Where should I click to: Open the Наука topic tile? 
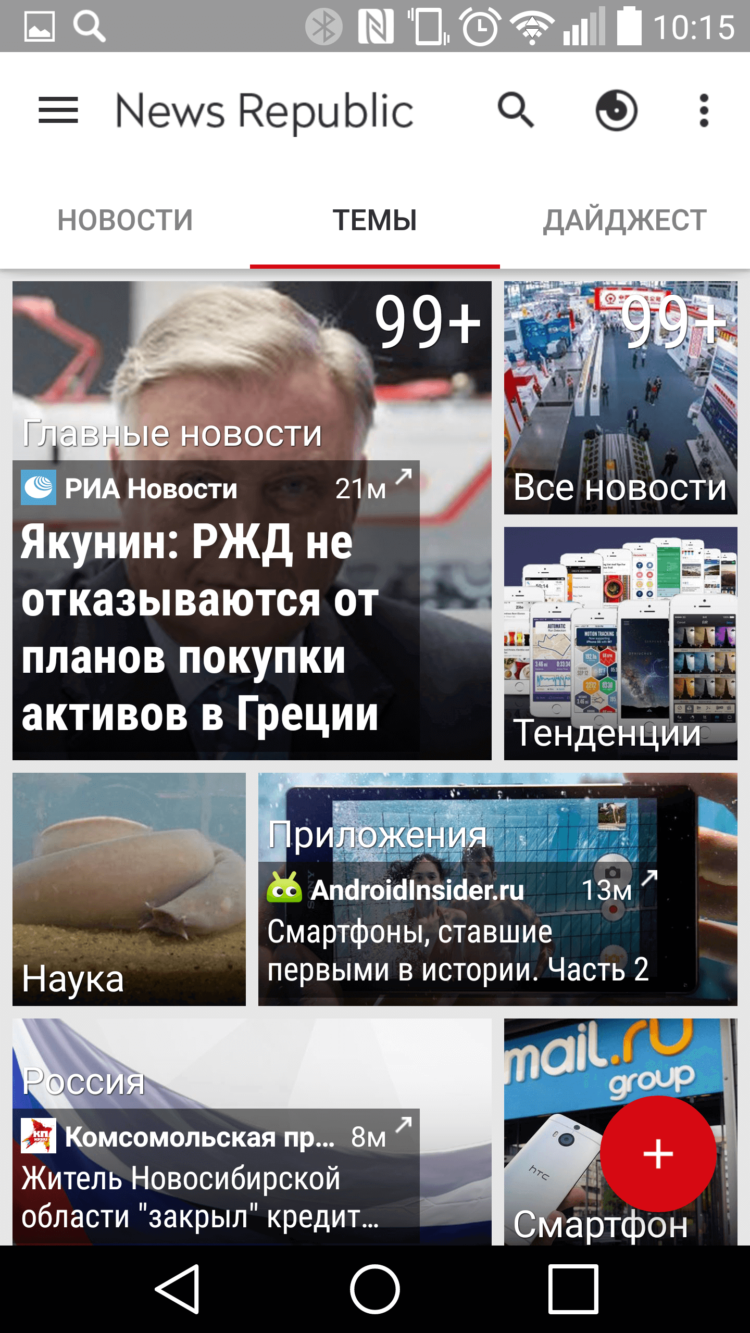pos(128,888)
